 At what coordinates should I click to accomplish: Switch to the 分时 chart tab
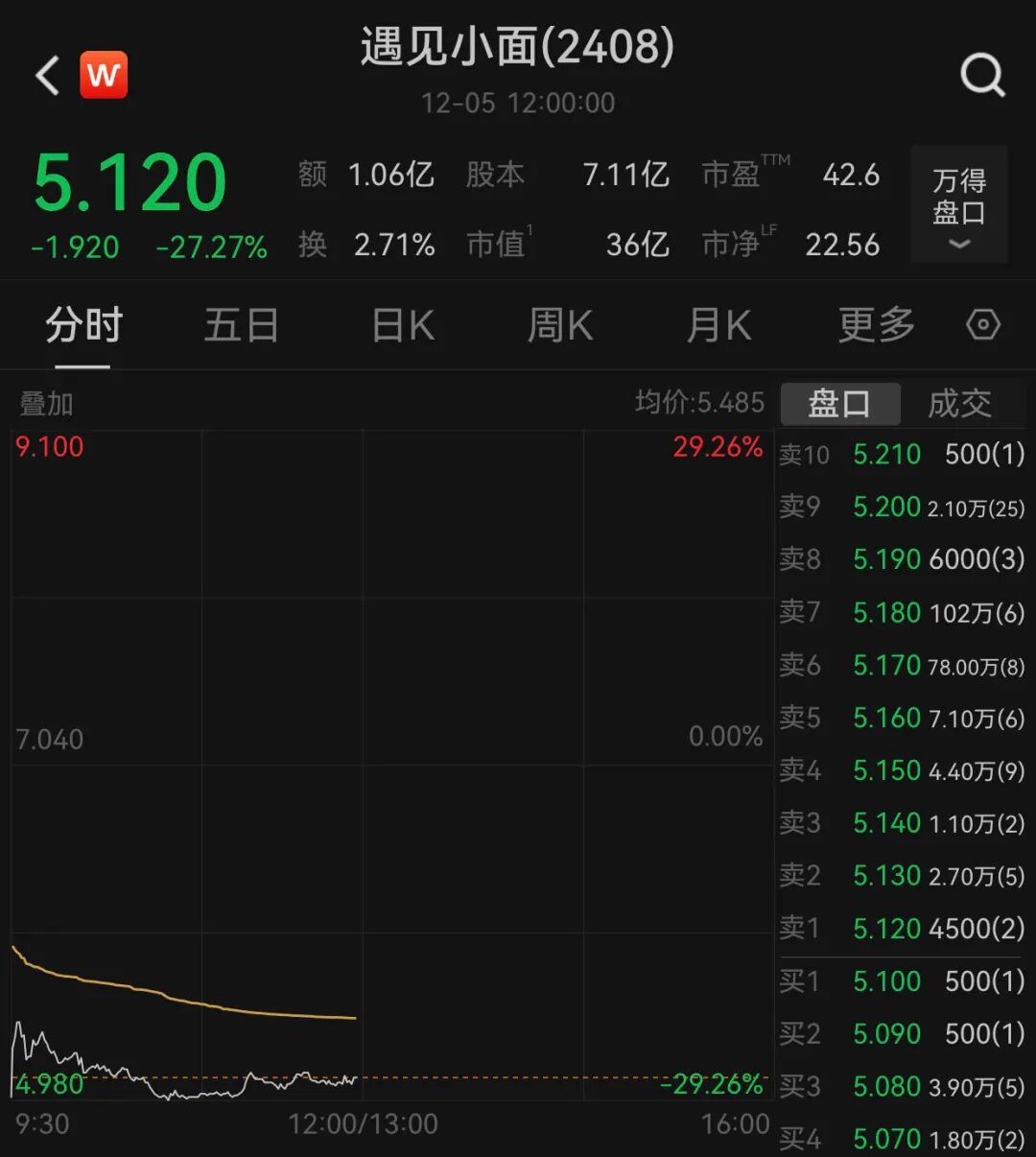(x=83, y=326)
